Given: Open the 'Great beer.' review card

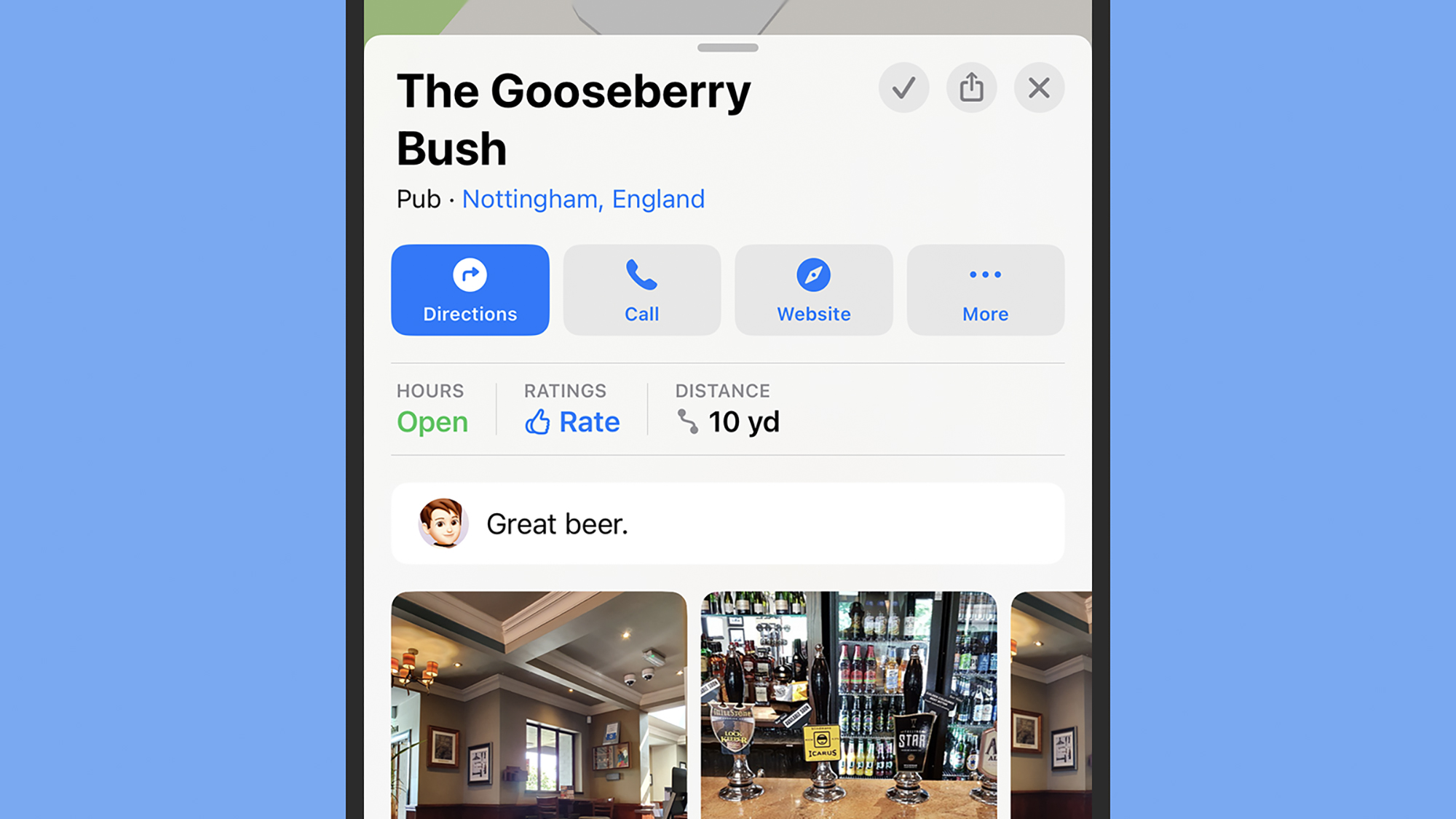Looking at the screenshot, I should point(727,523).
